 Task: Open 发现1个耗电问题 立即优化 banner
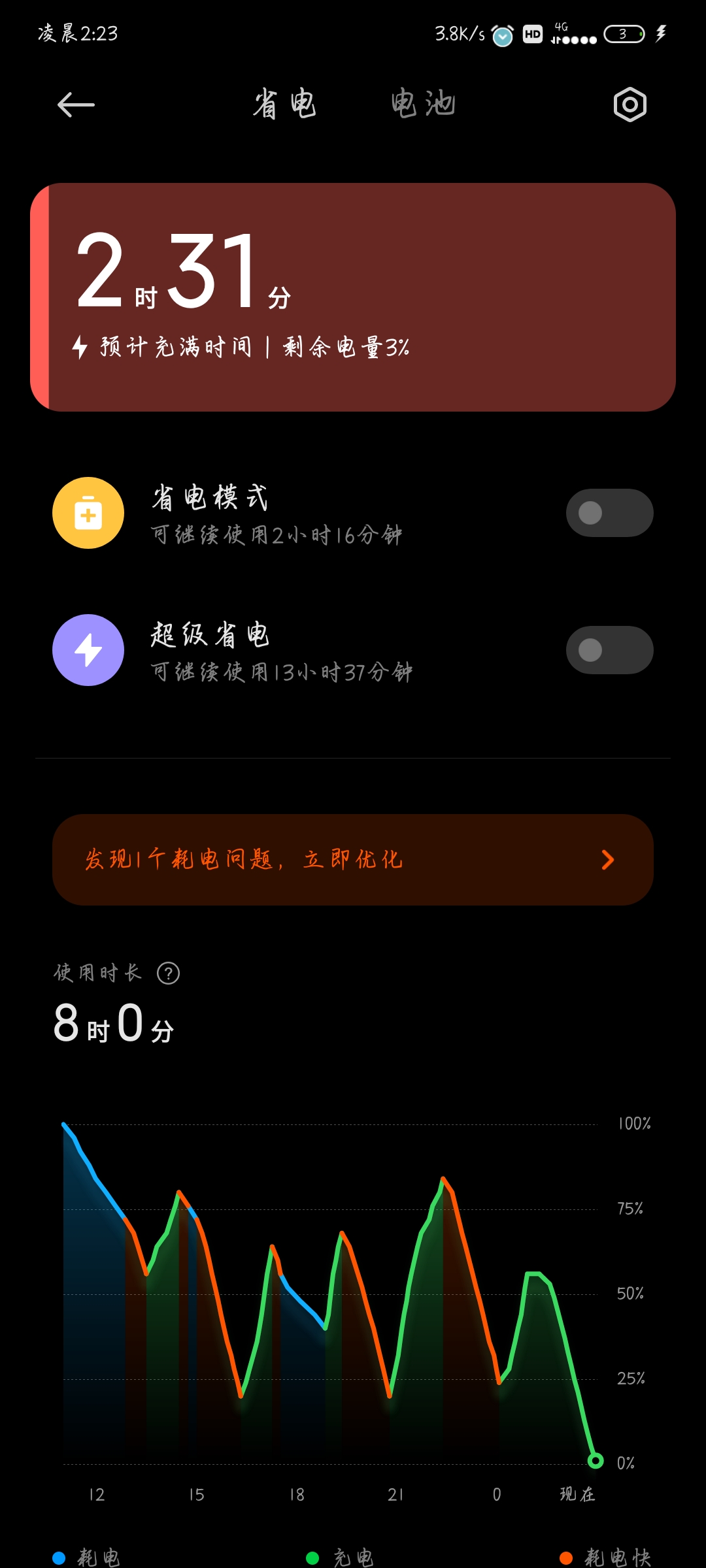pos(353,860)
